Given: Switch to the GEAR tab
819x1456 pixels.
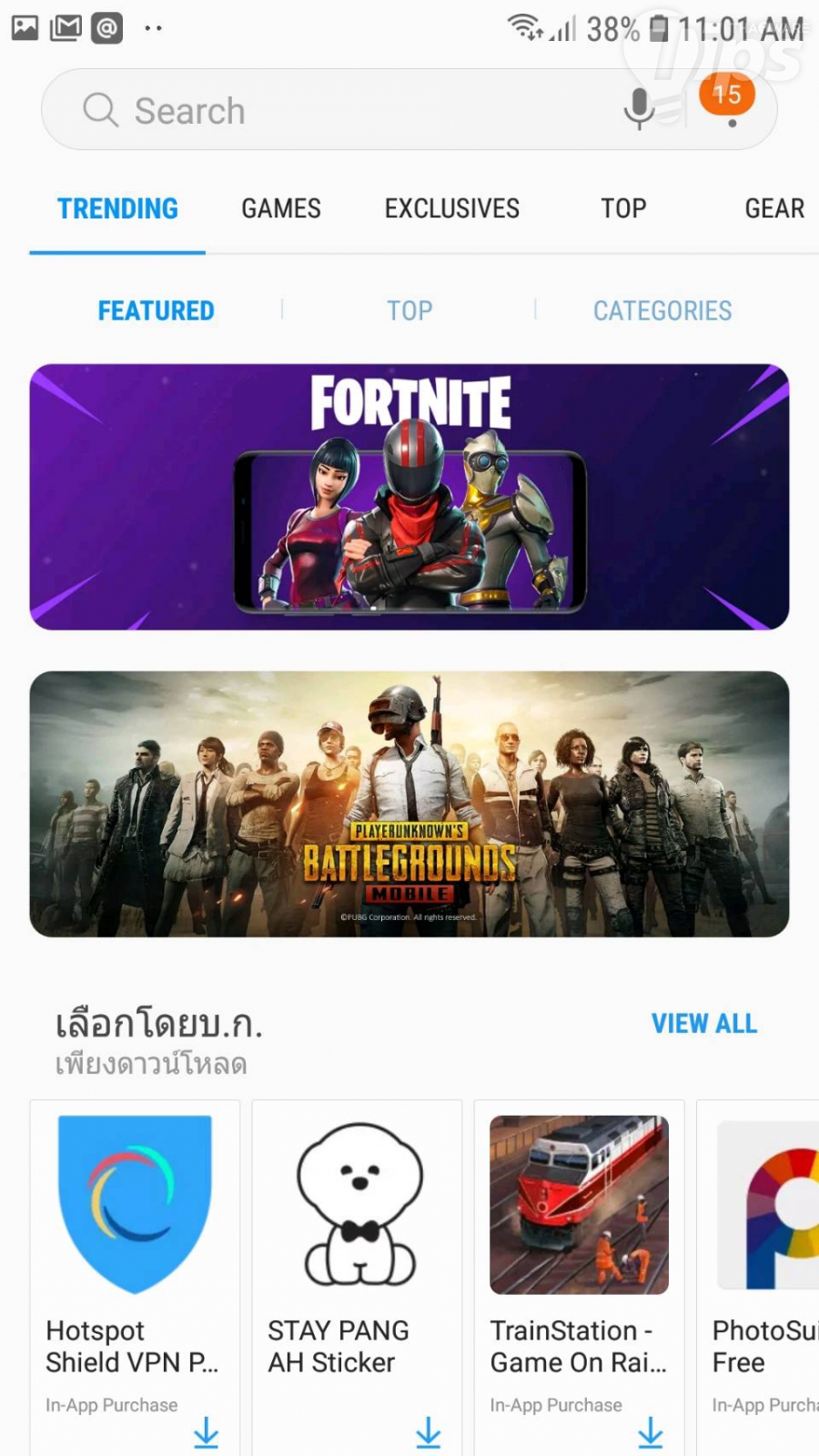Looking at the screenshot, I should pos(774,208).
